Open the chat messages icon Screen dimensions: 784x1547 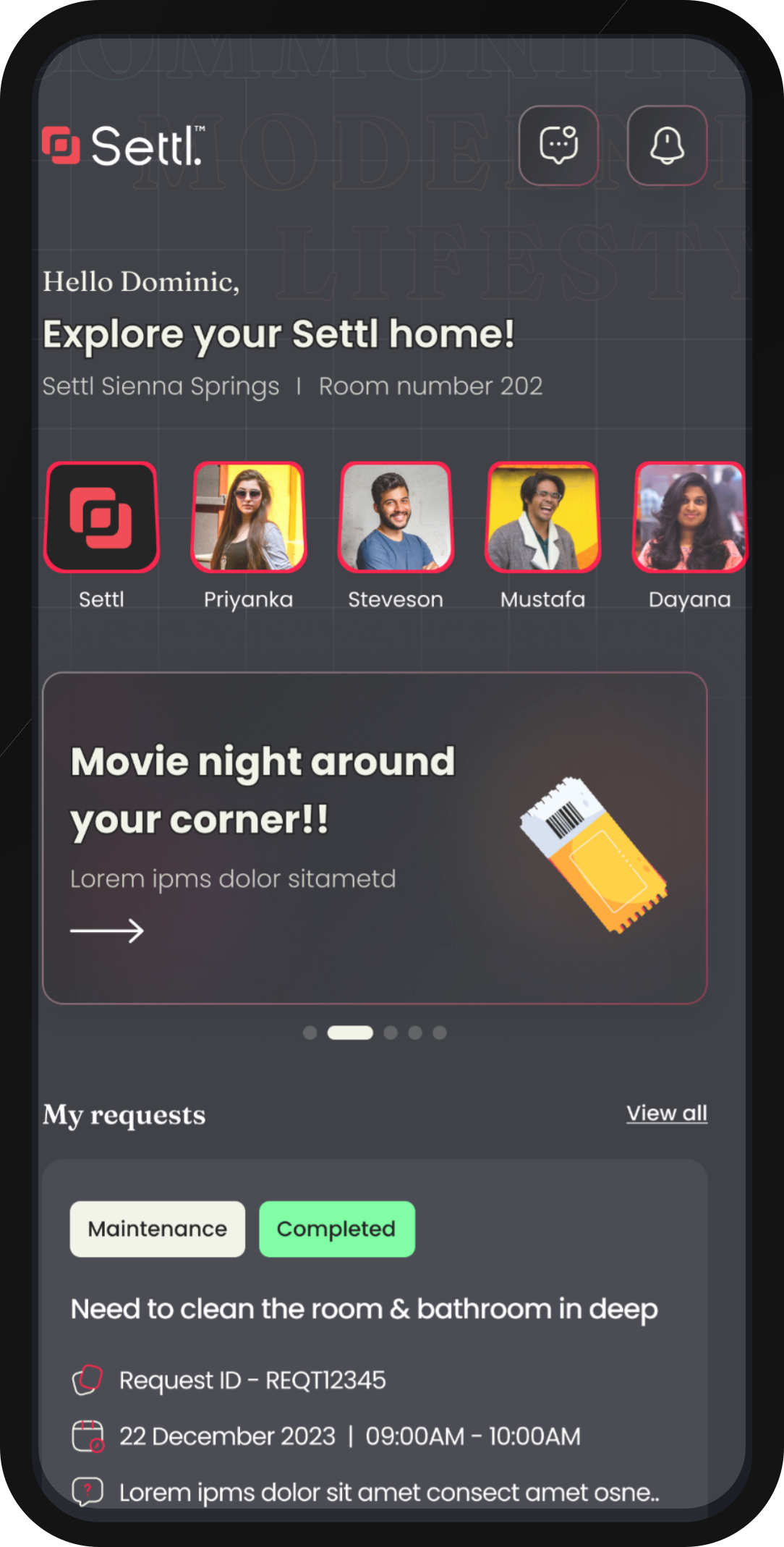point(558,145)
